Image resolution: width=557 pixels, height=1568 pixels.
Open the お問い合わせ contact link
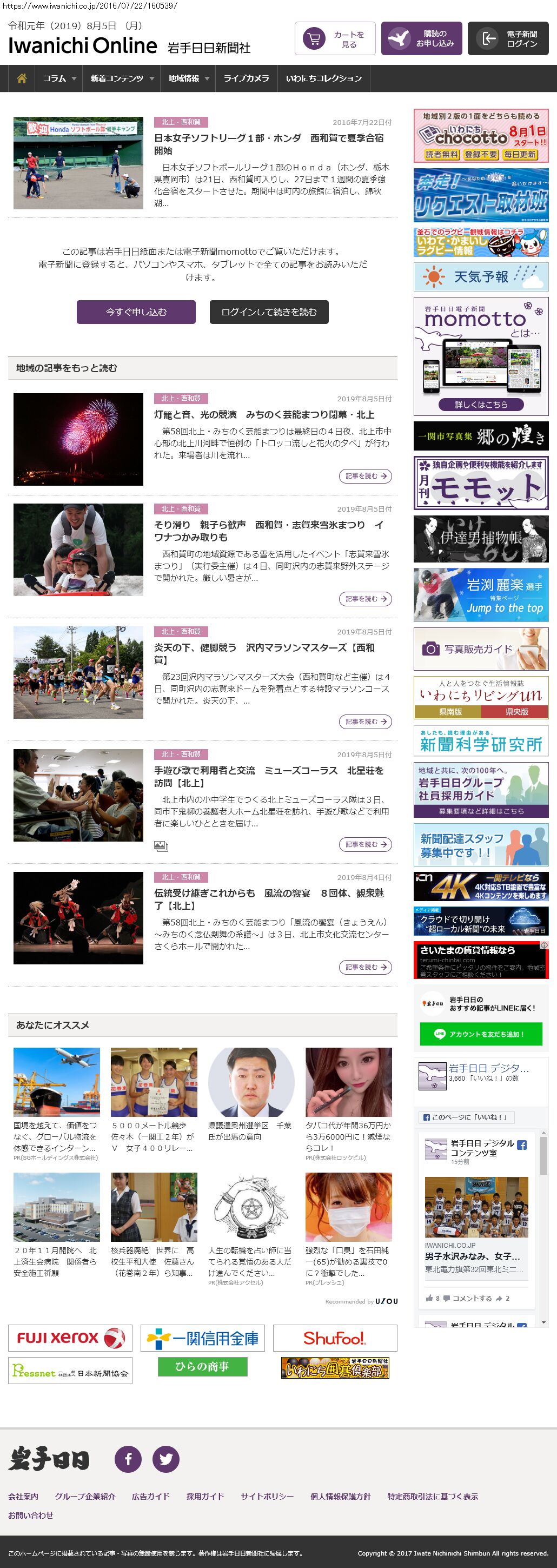(x=30, y=1515)
